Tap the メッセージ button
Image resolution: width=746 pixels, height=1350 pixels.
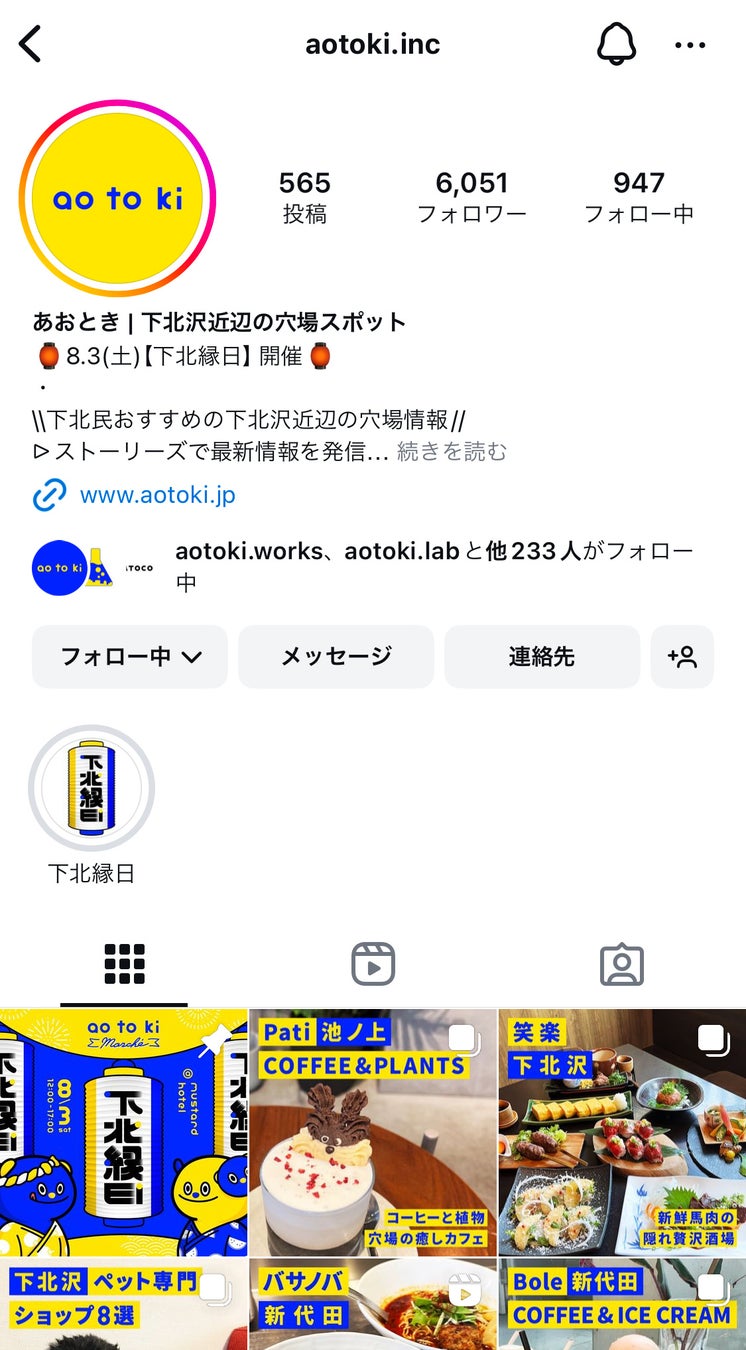pyautogui.click(x=336, y=657)
